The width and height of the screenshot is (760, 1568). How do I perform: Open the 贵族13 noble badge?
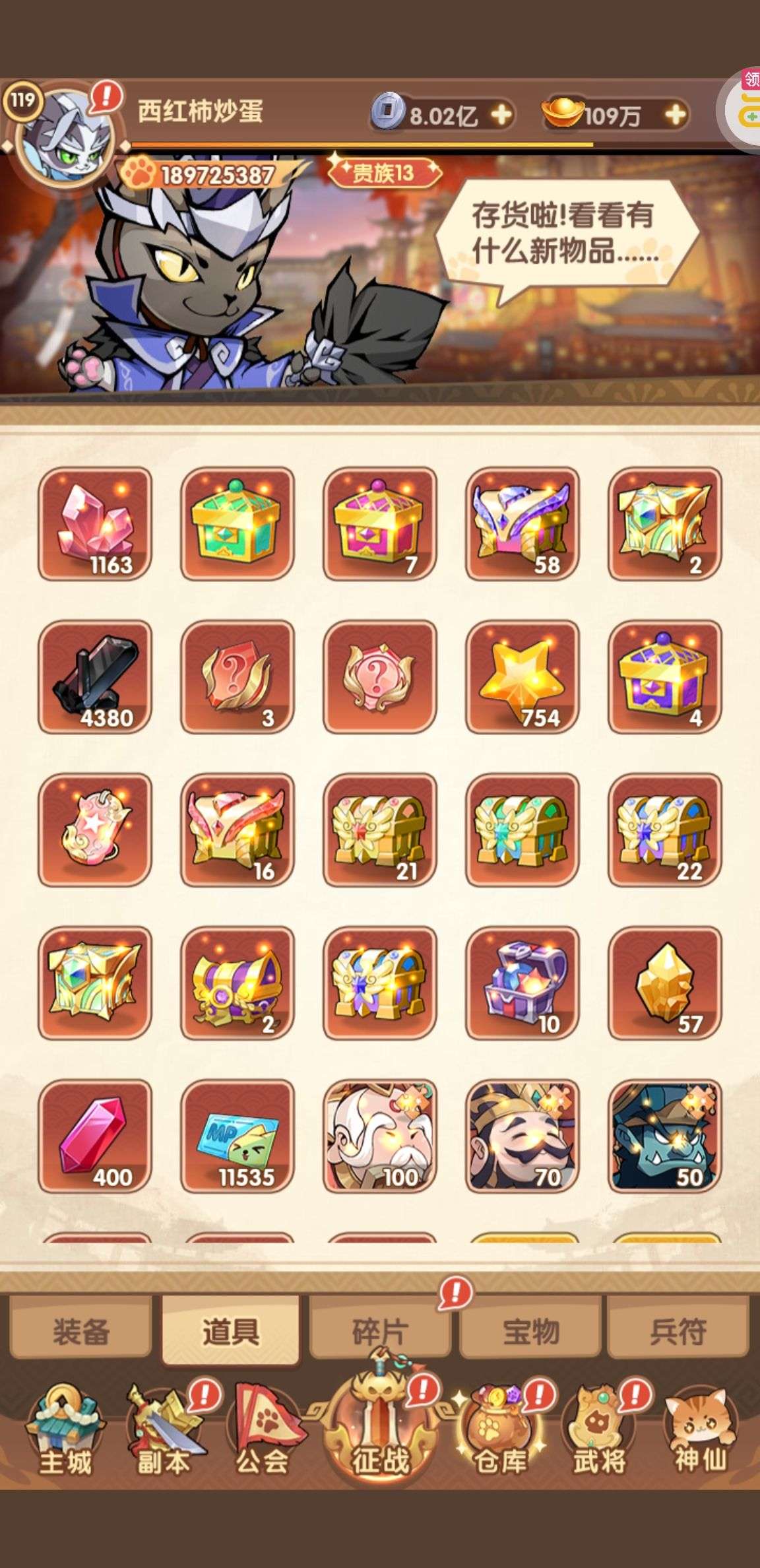pyautogui.click(x=383, y=173)
